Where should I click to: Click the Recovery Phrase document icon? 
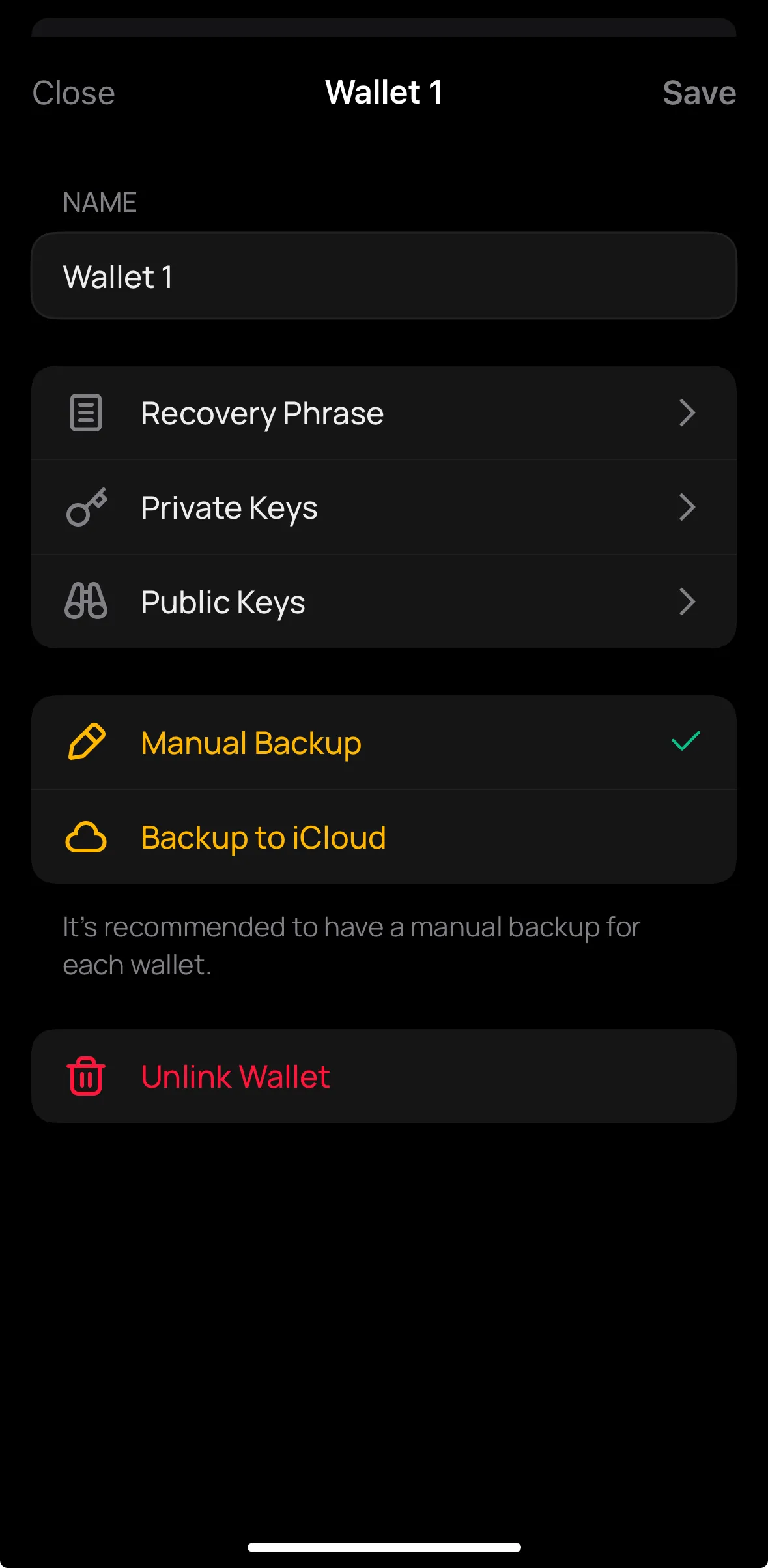coord(85,413)
